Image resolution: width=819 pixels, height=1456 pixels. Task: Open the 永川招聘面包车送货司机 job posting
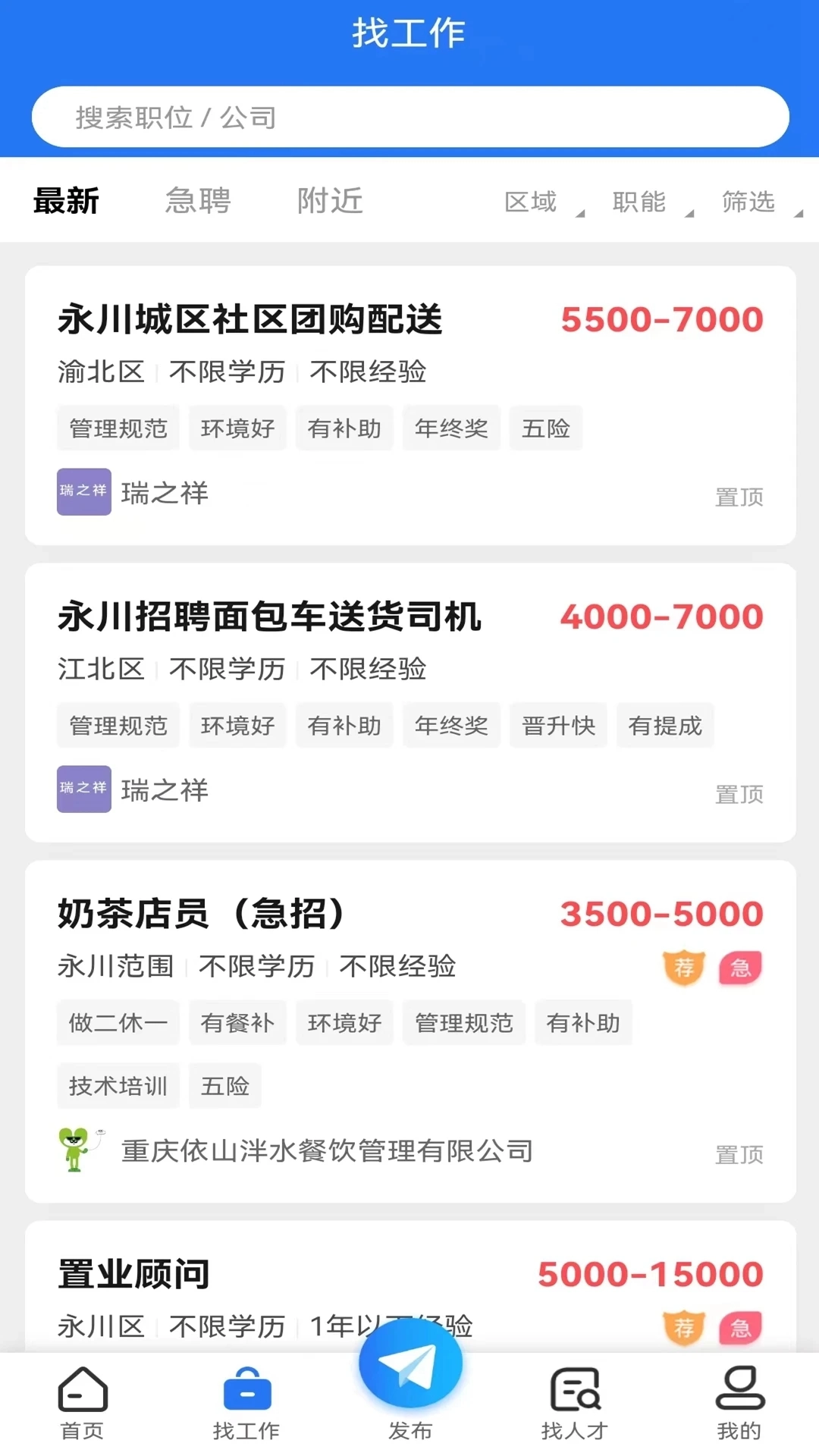tap(270, 617)
